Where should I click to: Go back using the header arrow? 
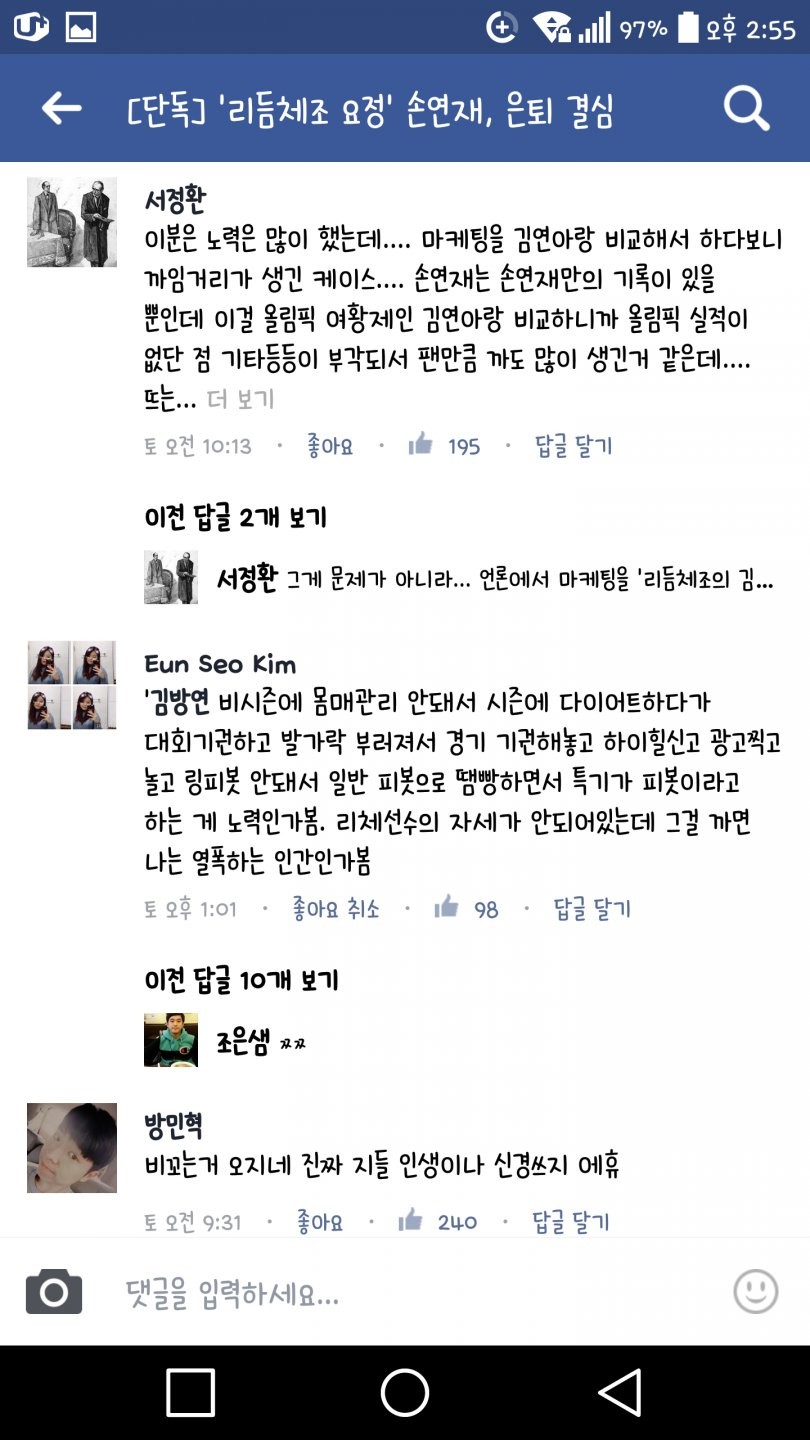pos(61,108)
